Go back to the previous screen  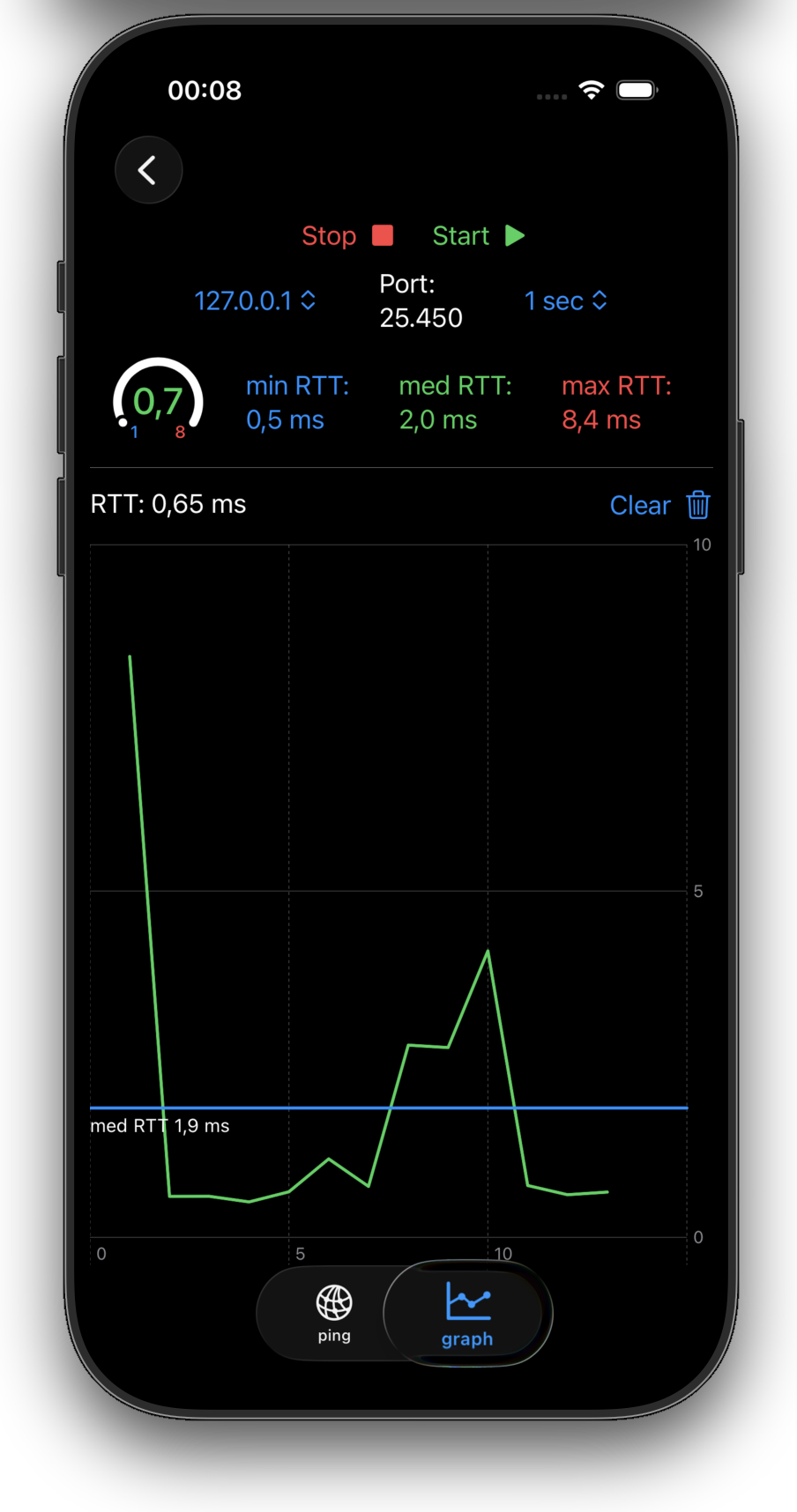(x=148, y=170)
